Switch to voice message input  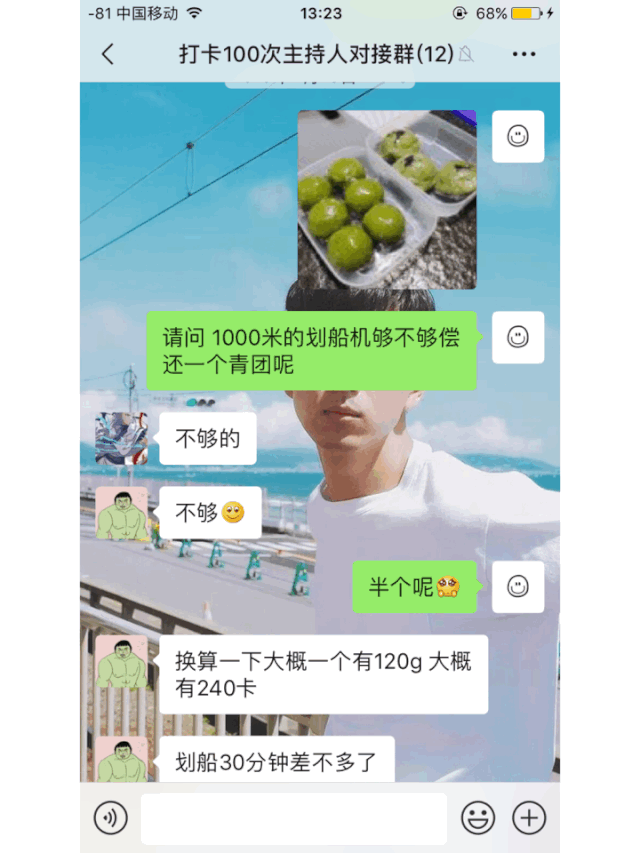coord(111,818)
